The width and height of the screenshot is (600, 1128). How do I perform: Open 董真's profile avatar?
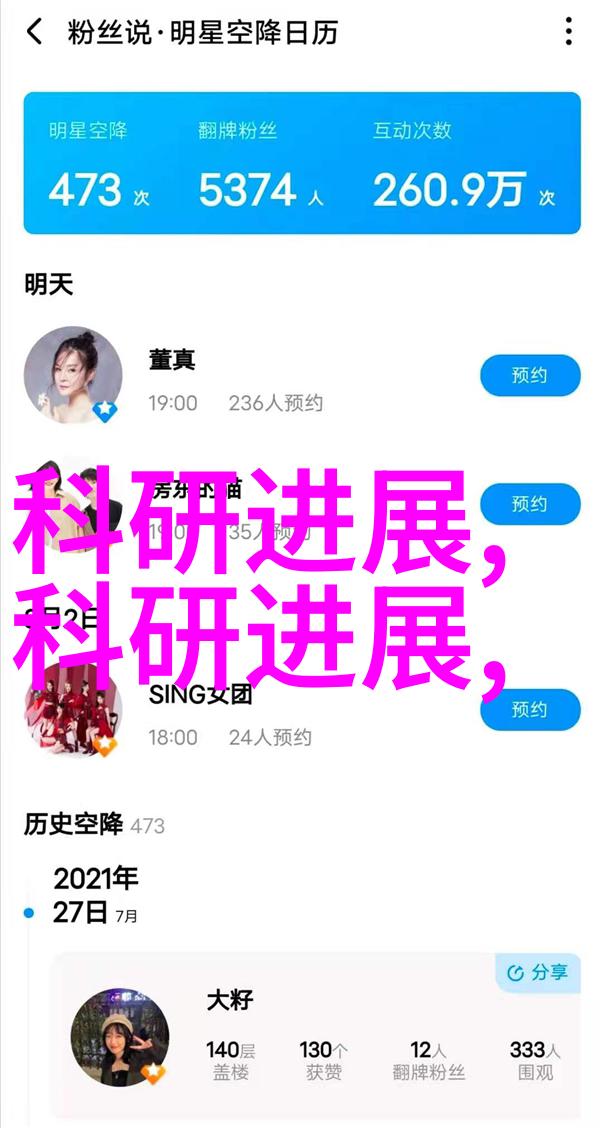[72, 375]
